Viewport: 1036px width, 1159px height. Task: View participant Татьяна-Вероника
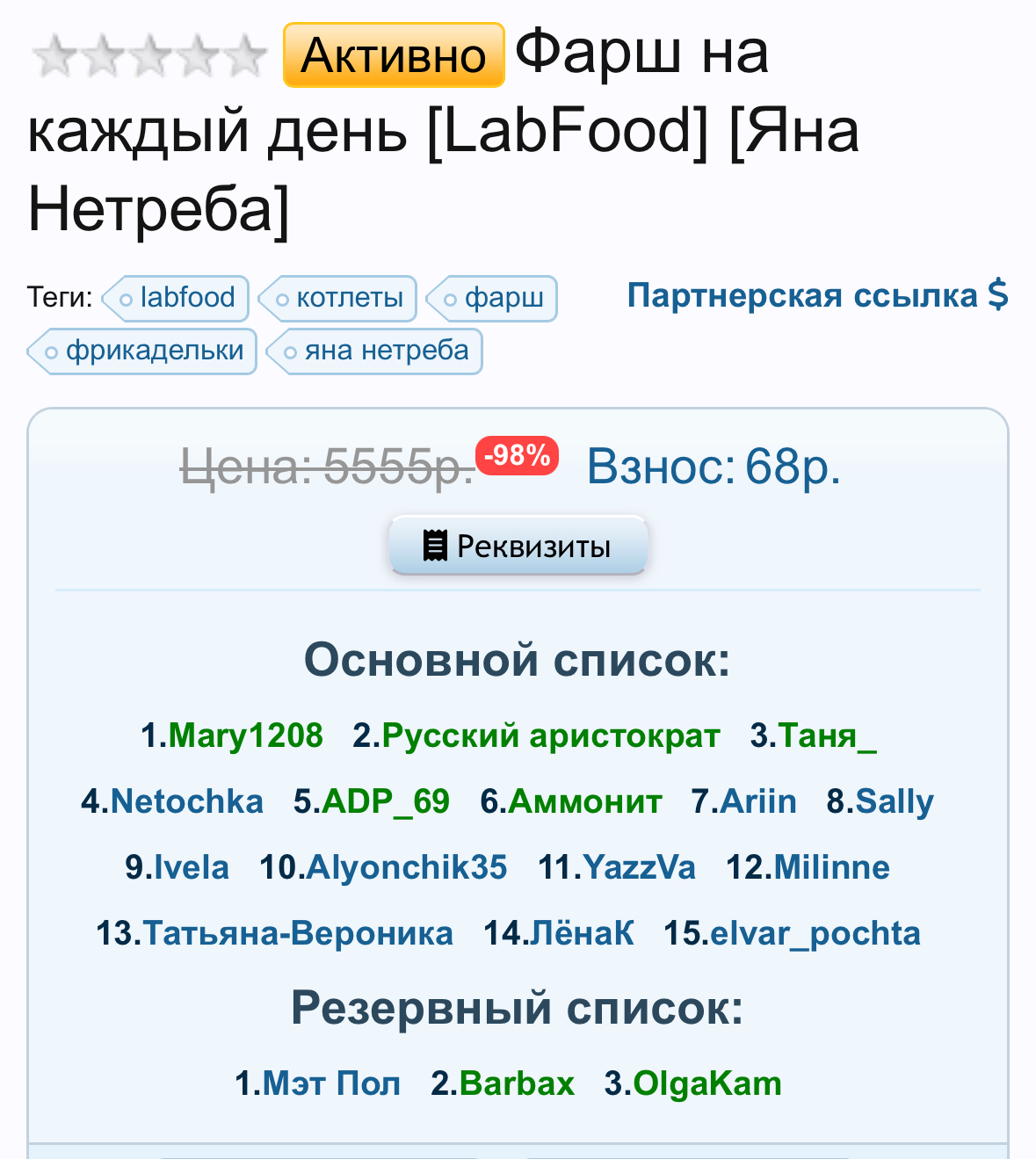click(x=297, y=933)
